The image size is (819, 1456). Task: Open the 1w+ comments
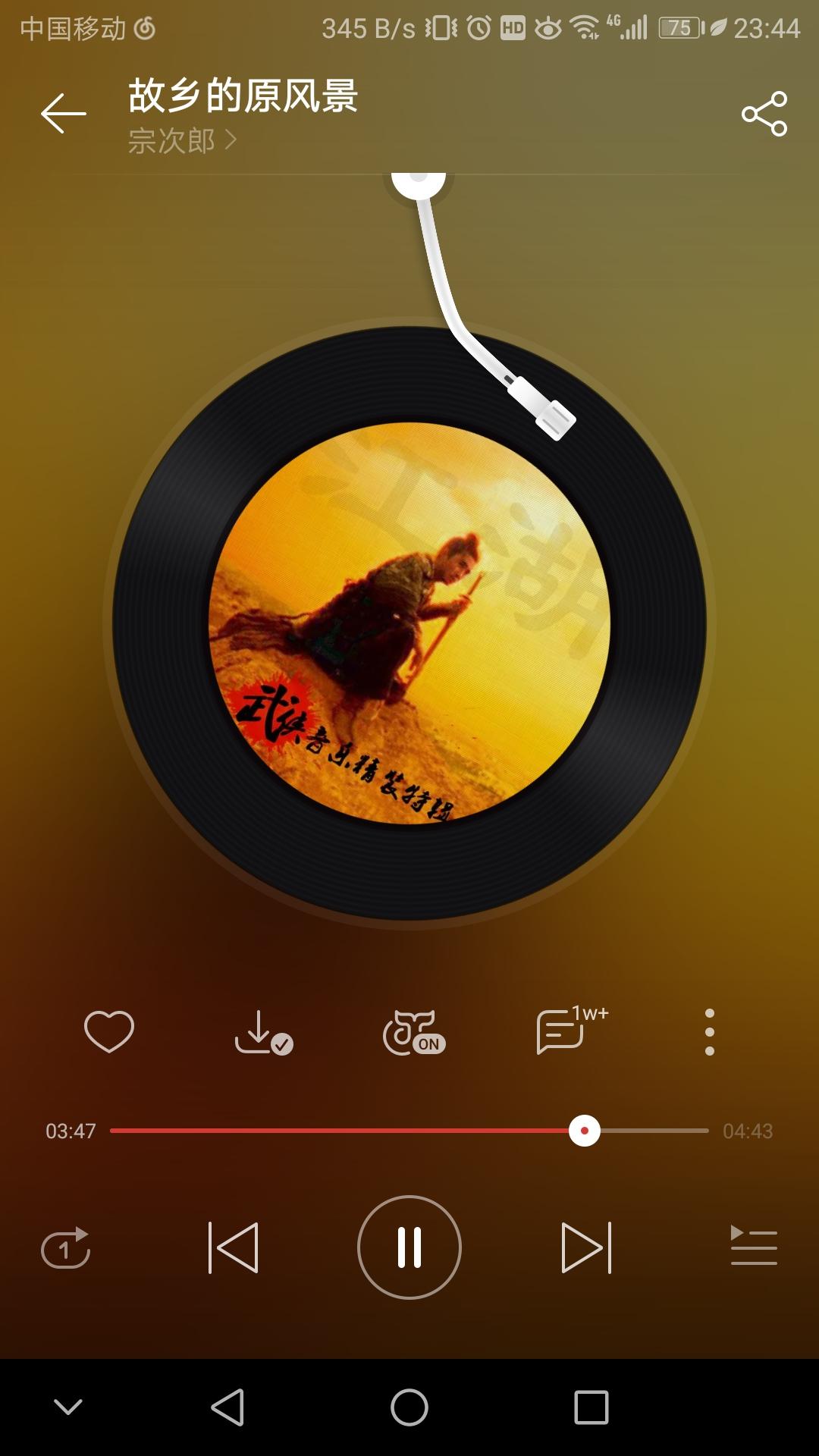[x=572, y=1030]
